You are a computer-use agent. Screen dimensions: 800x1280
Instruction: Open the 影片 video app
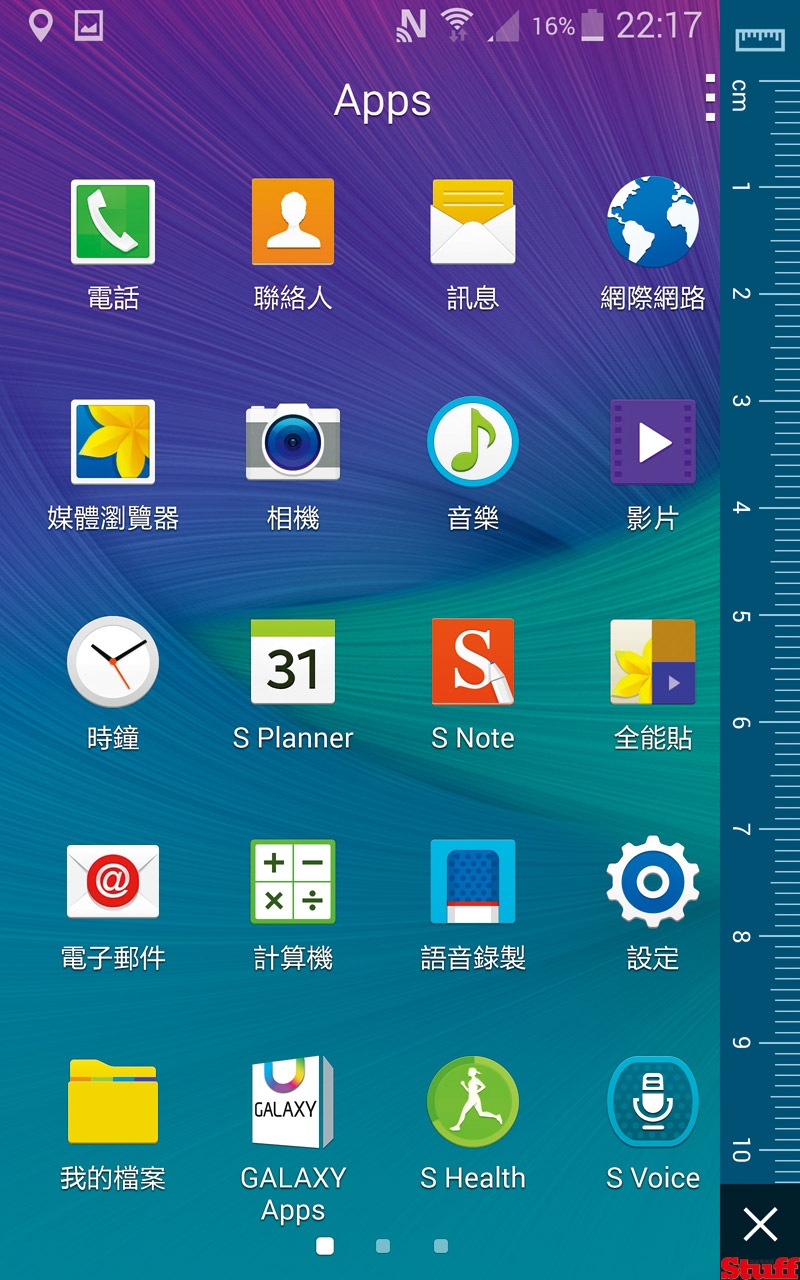click(653, 442)
